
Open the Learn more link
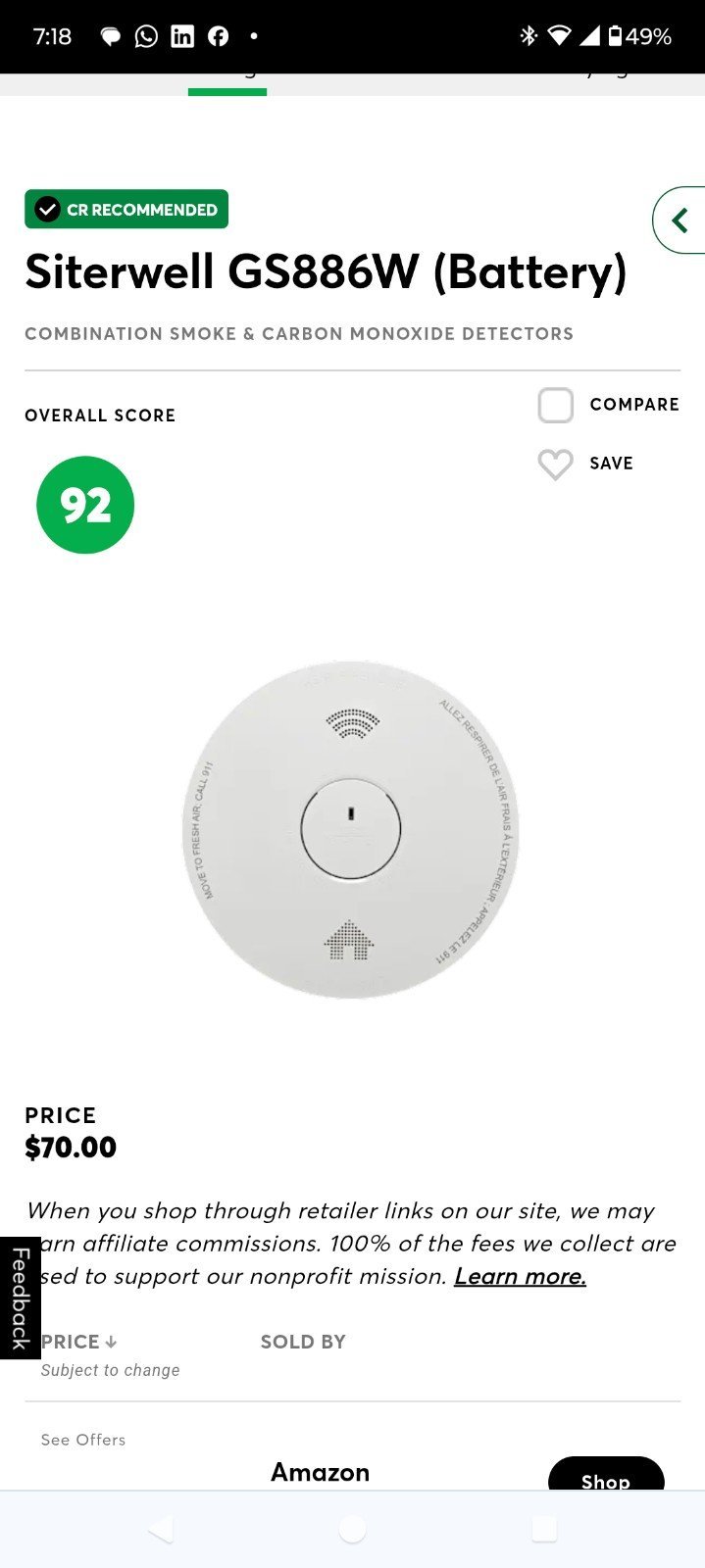click(520, 1276)
